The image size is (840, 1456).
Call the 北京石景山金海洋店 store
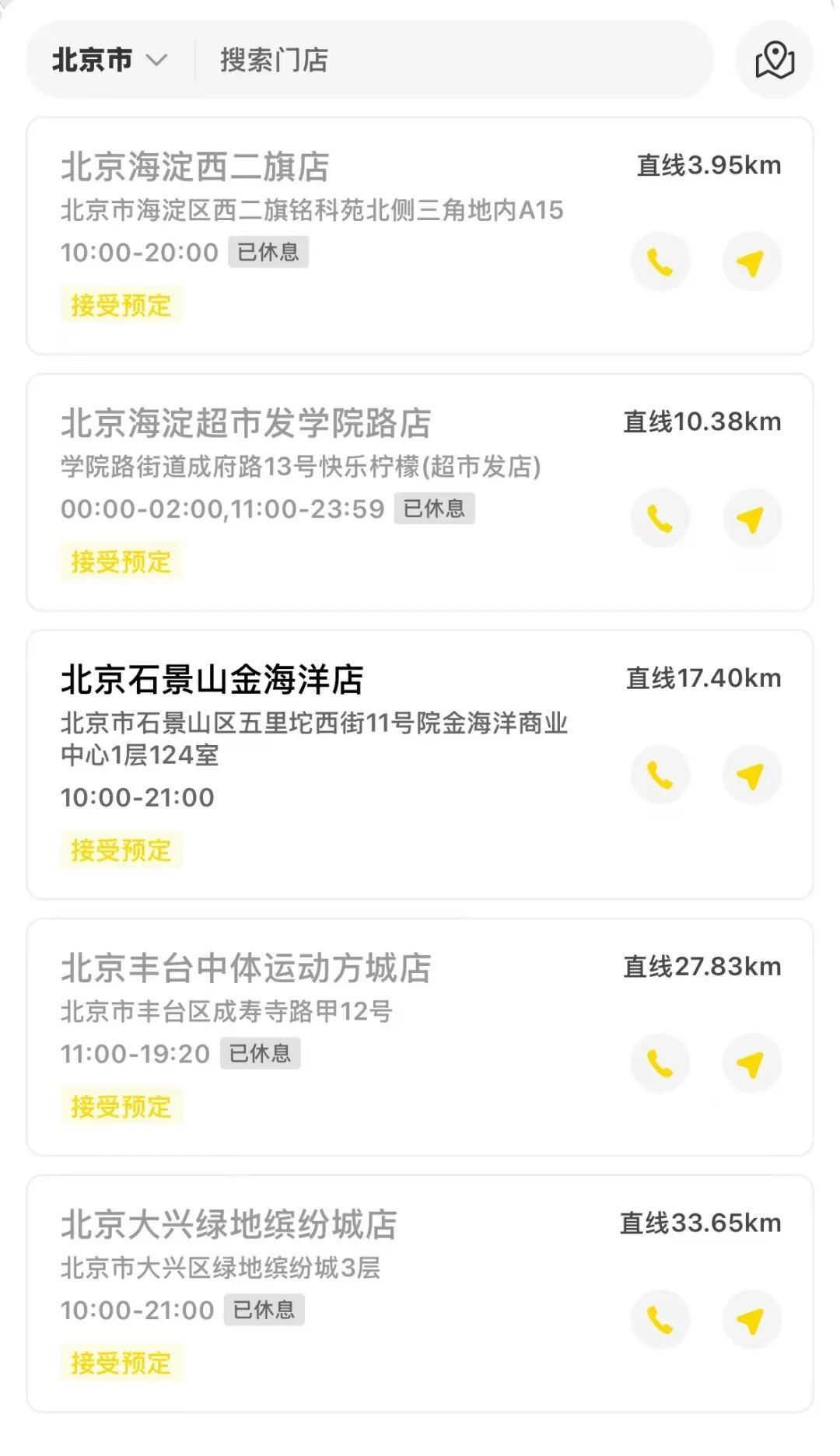[660, 775]
